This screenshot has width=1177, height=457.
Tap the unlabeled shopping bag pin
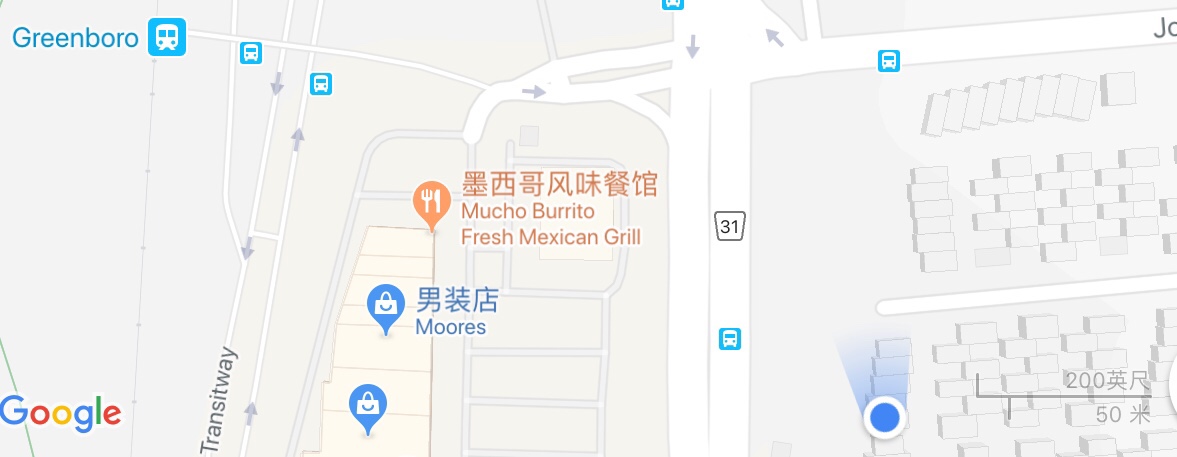pos(367,408)
